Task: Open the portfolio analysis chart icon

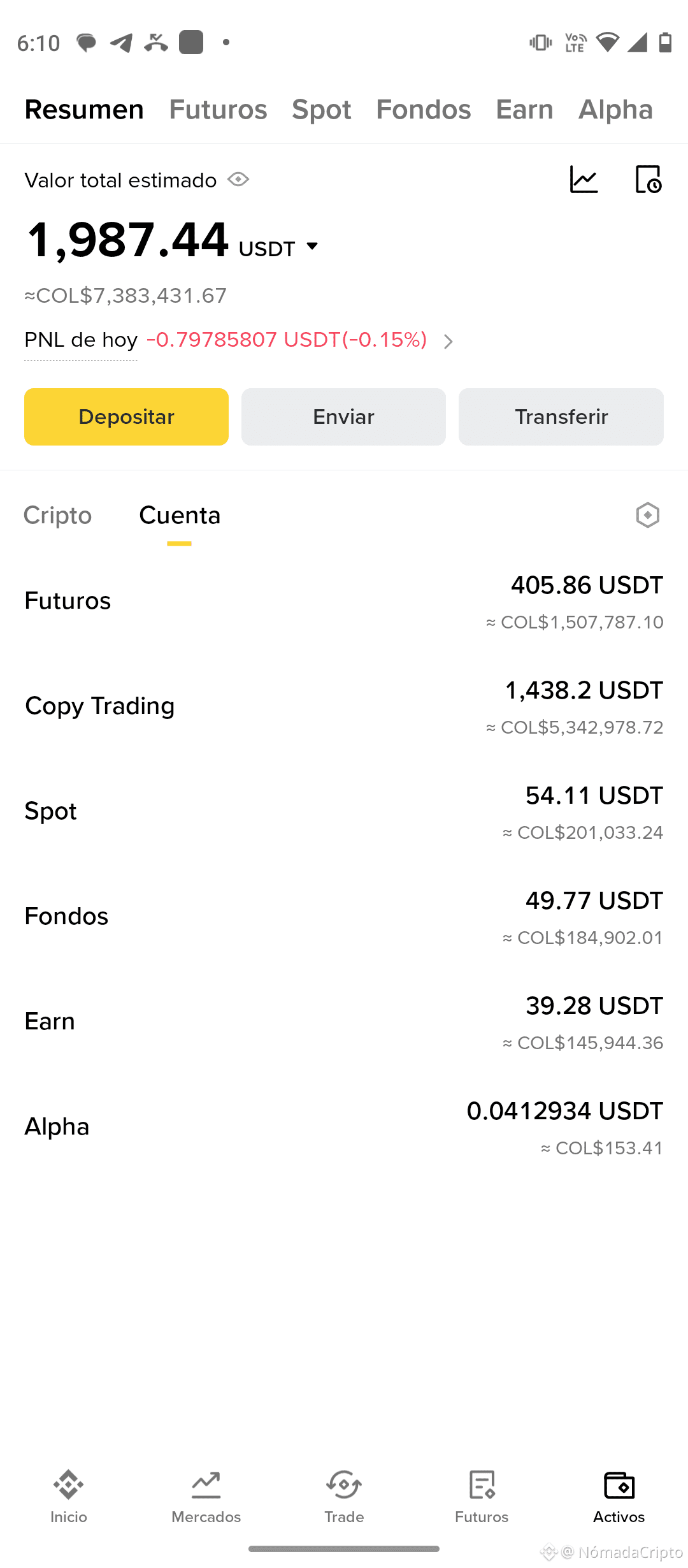Action: pos(584,179)
